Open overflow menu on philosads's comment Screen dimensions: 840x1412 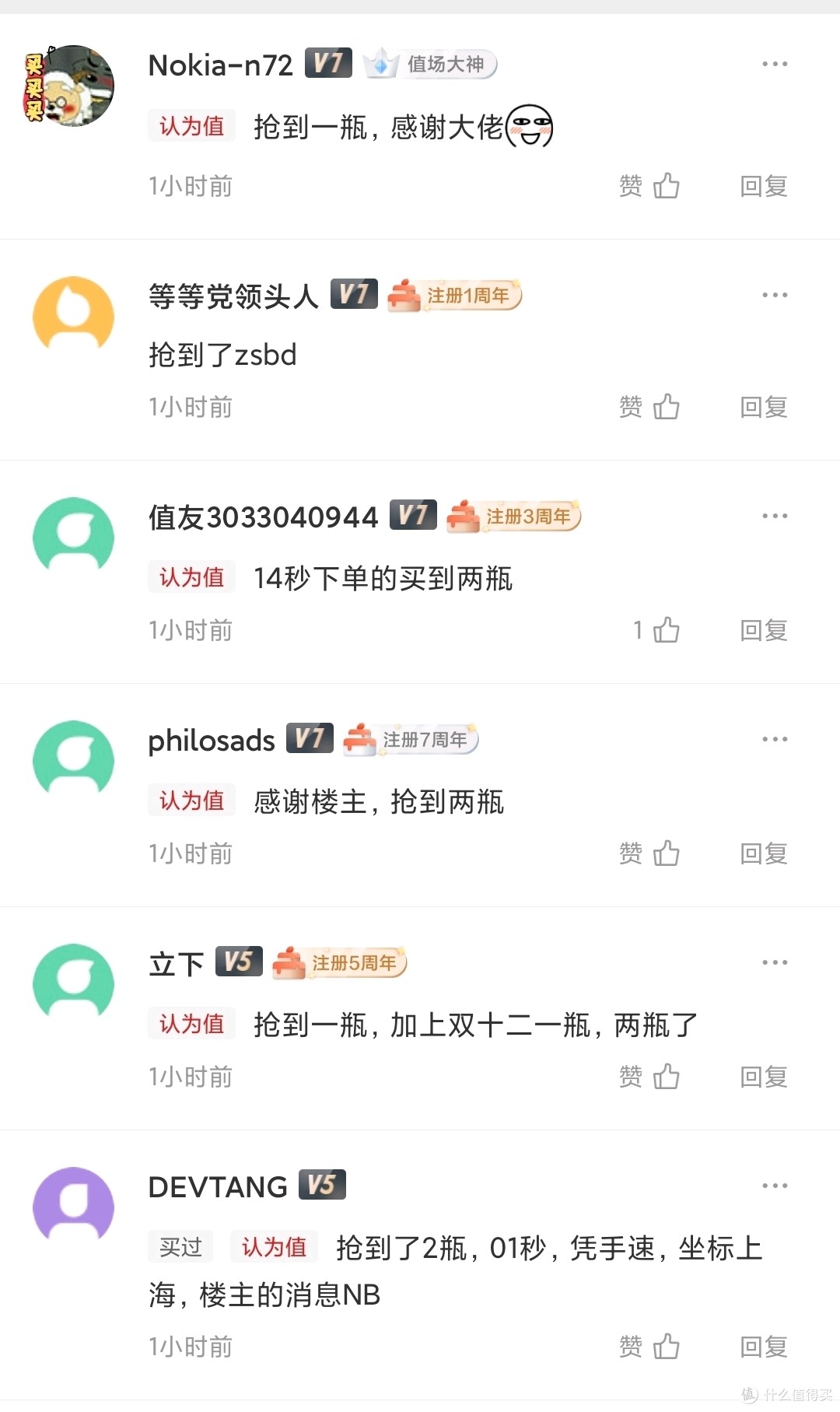(775, 739)
